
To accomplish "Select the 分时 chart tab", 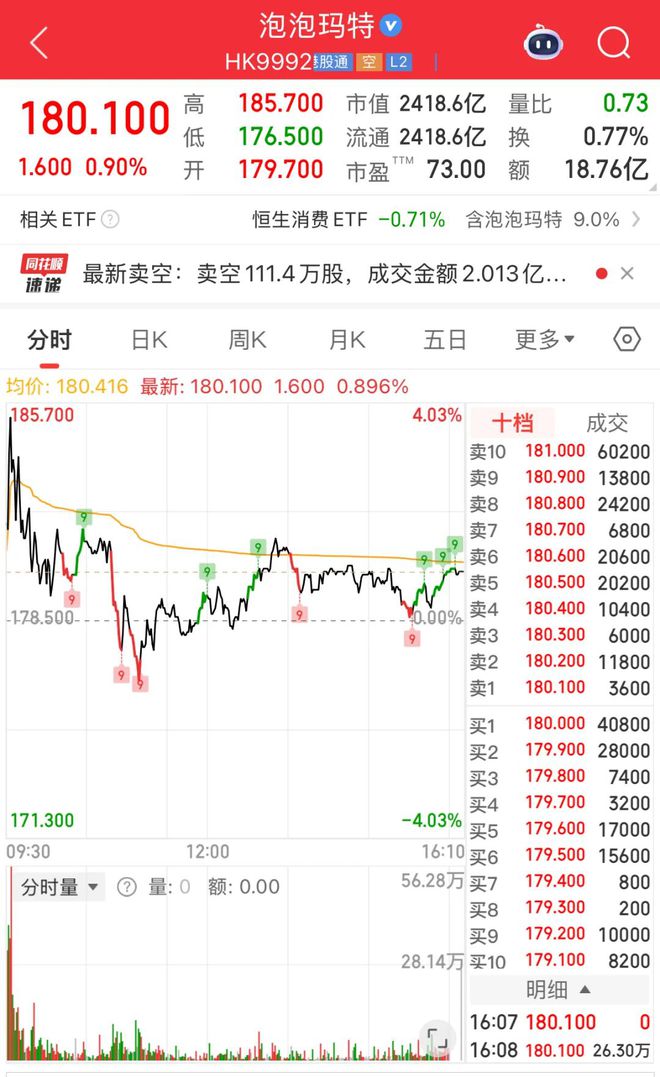I will pyautogui.click(x=49, y=339).
